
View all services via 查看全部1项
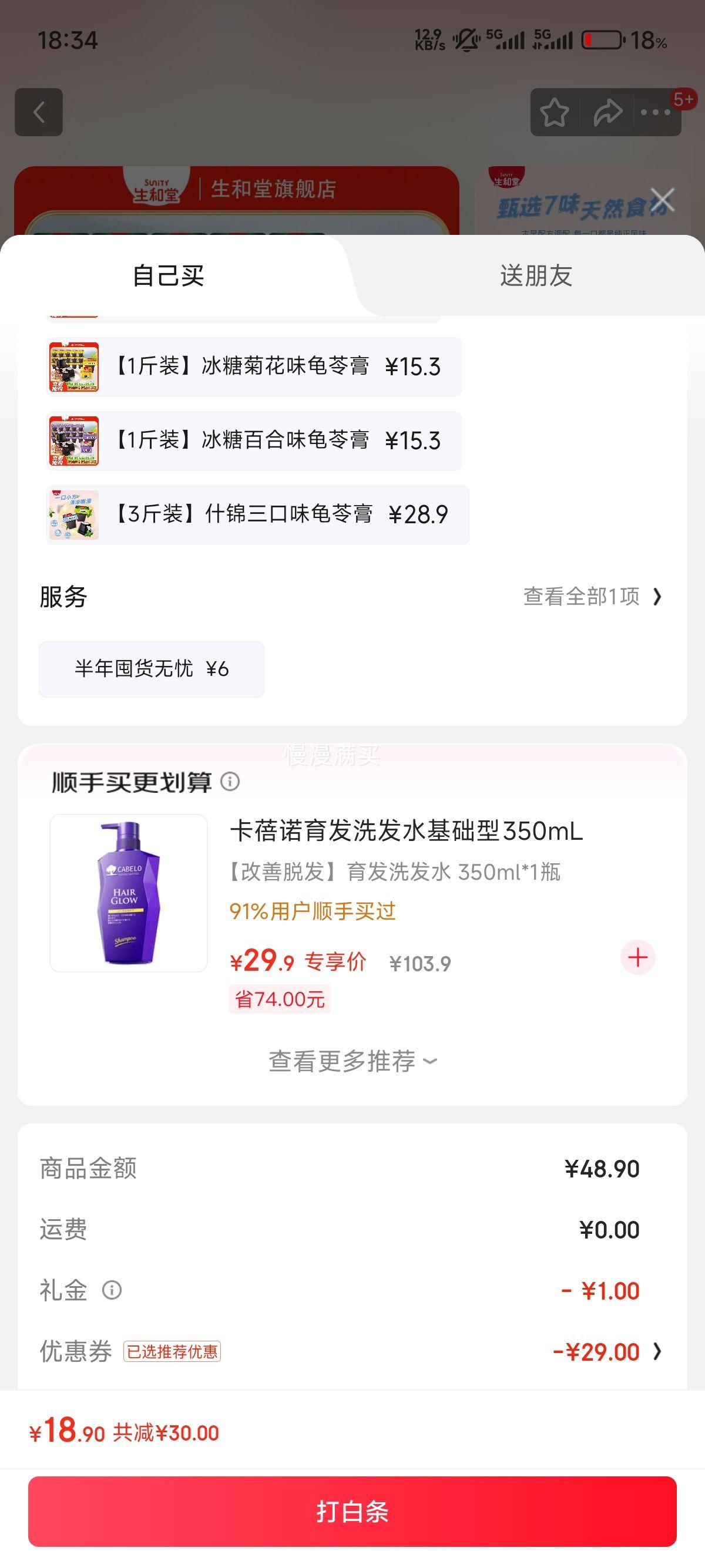pos(592,597)
